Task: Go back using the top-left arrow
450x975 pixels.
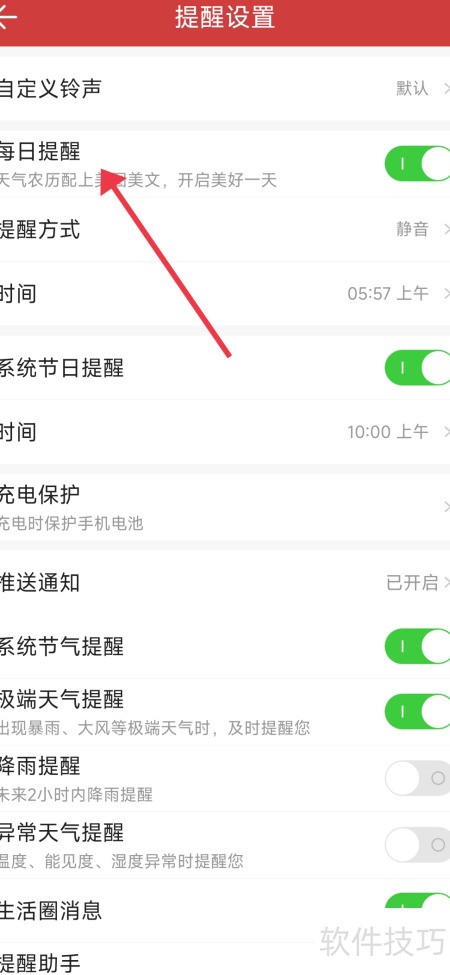Action: coord(6,17)
